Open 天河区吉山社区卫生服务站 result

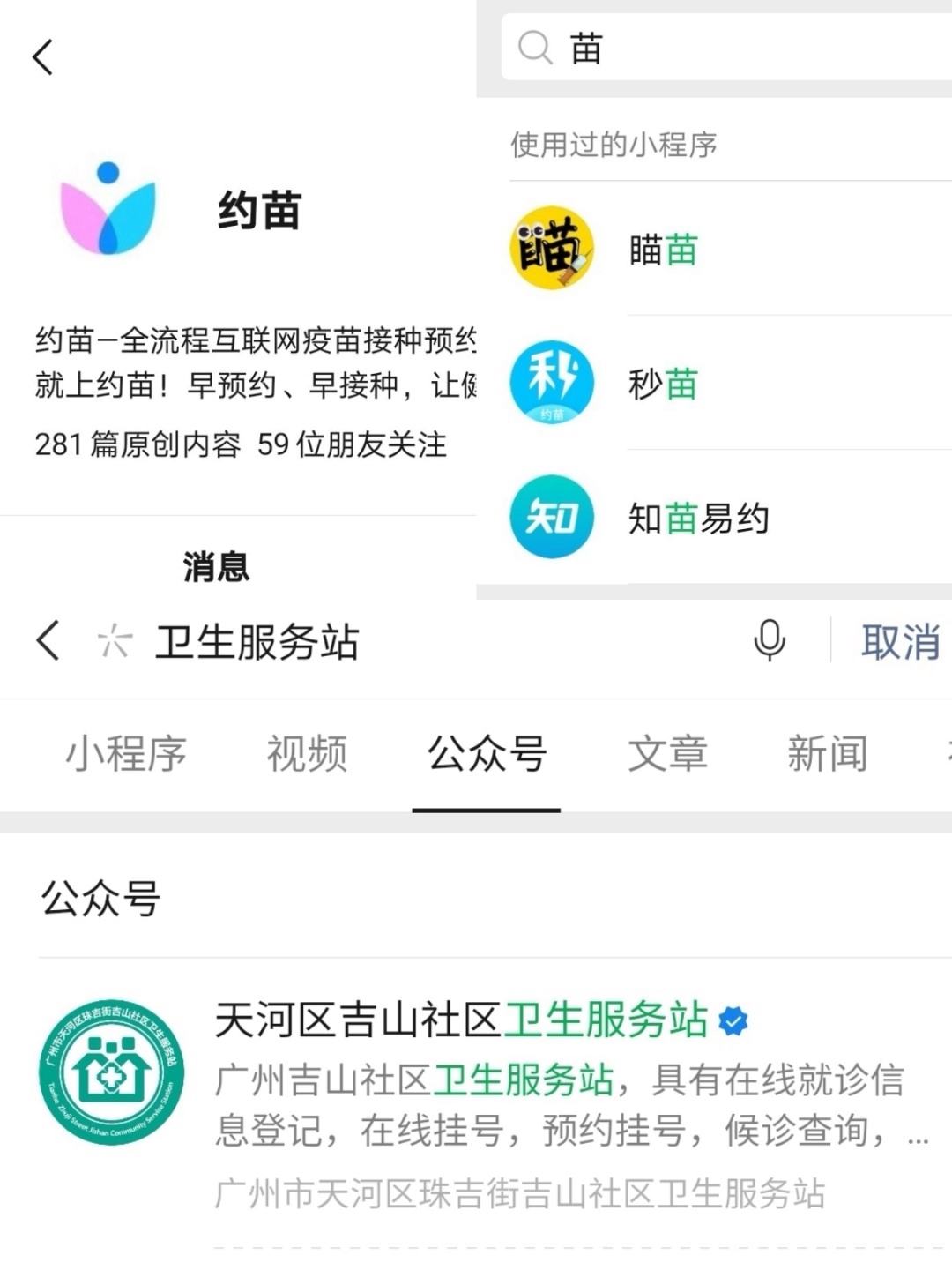click(458, 1019)
